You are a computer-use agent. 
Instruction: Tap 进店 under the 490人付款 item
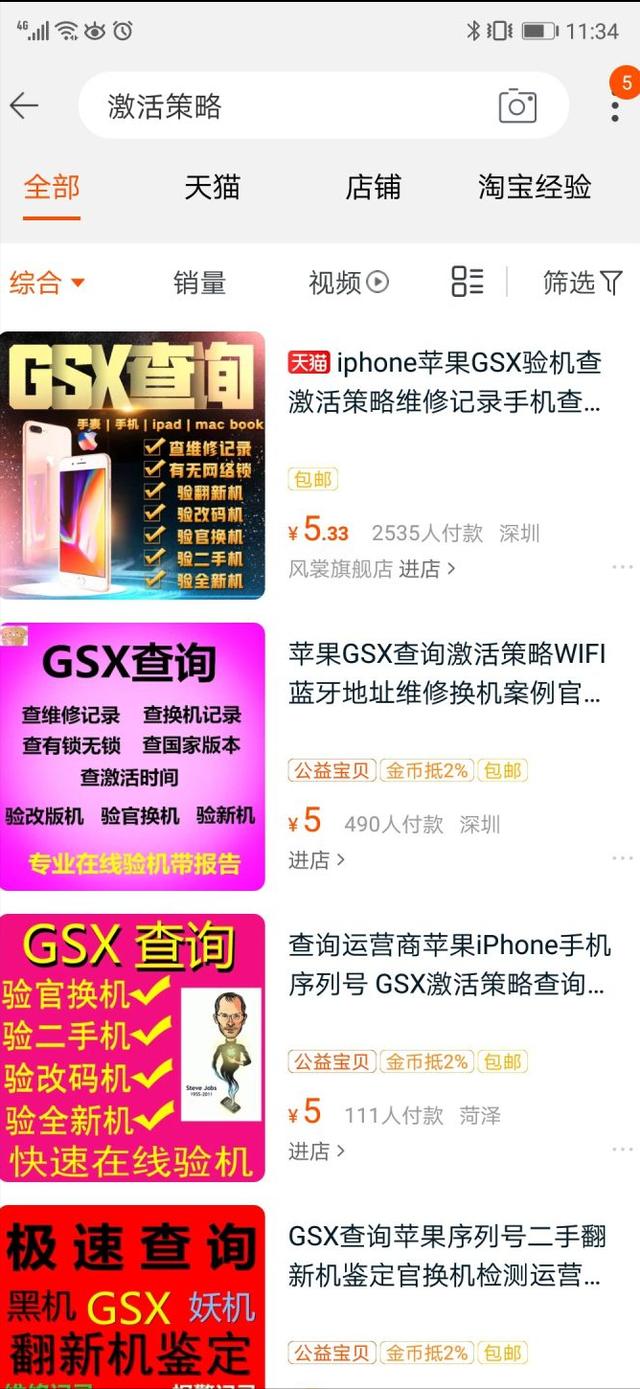click(316, 860)
